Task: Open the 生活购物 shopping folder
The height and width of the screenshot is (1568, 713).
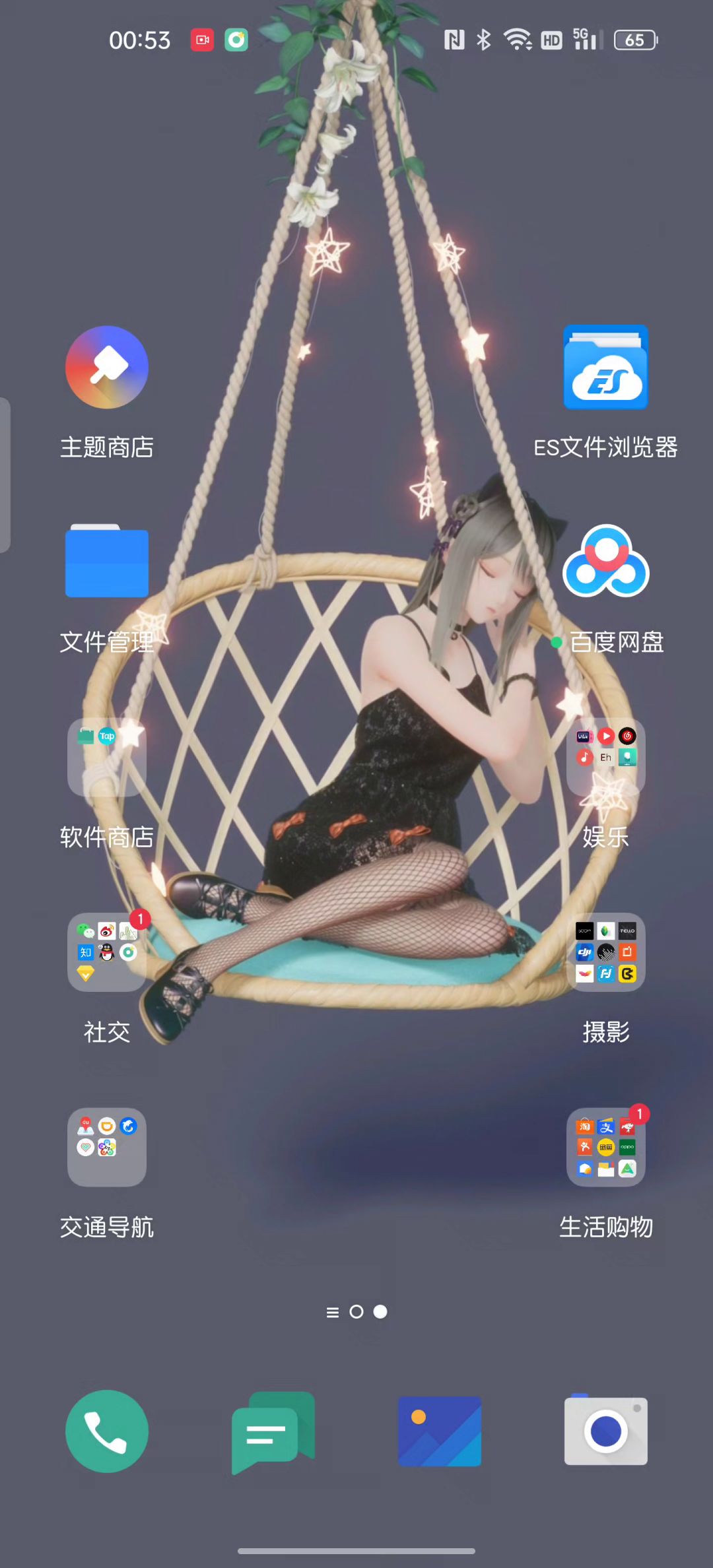Action: [x=605, y=1147]
